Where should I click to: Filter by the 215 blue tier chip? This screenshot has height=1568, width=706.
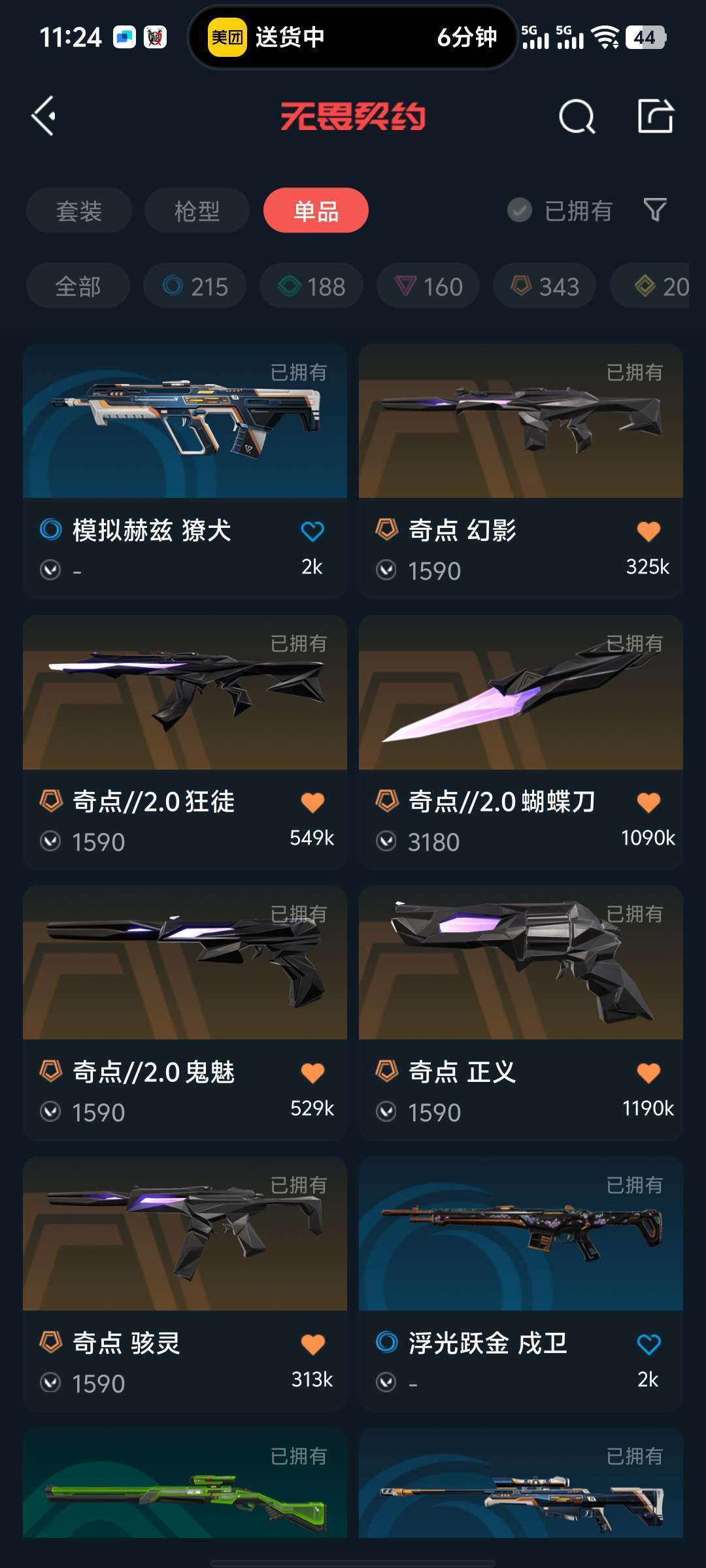coord(195,286)
